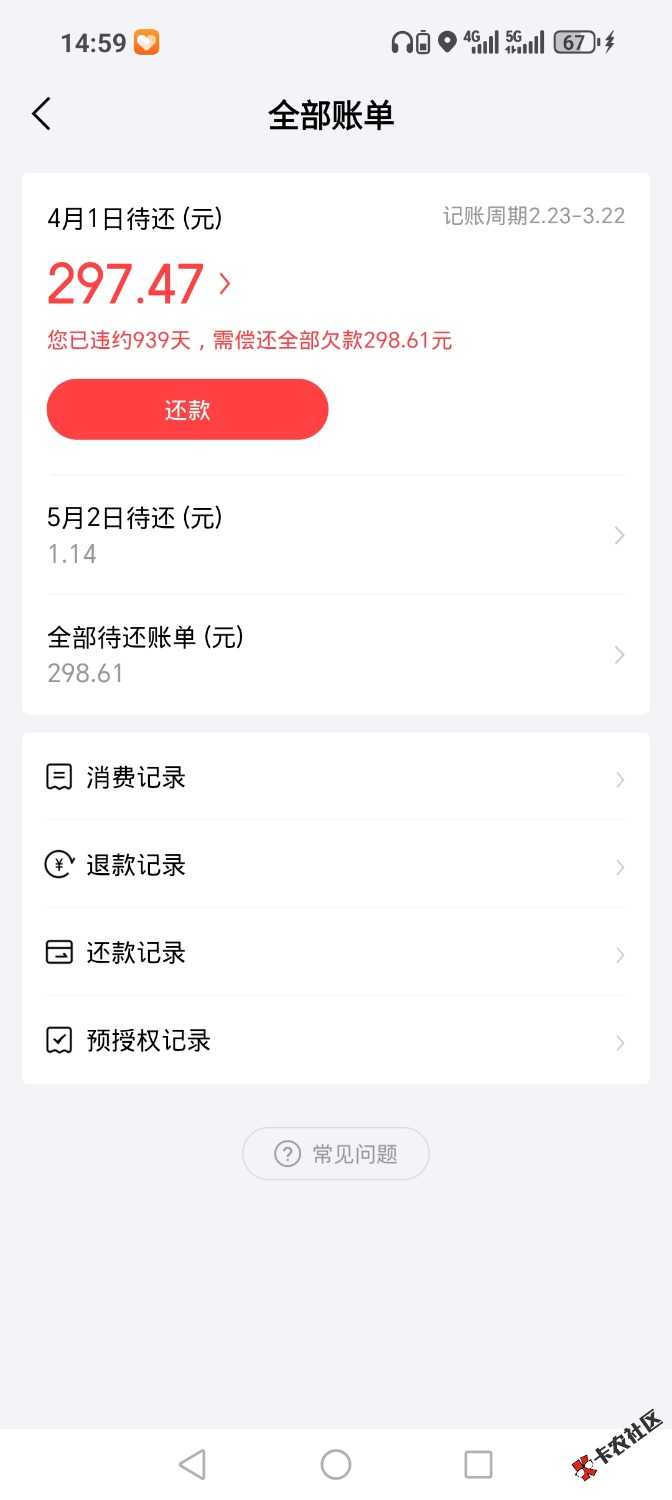672x1500 pixels.
Task: Tap the red 还款 button
Action: click(x=187, y=409)
